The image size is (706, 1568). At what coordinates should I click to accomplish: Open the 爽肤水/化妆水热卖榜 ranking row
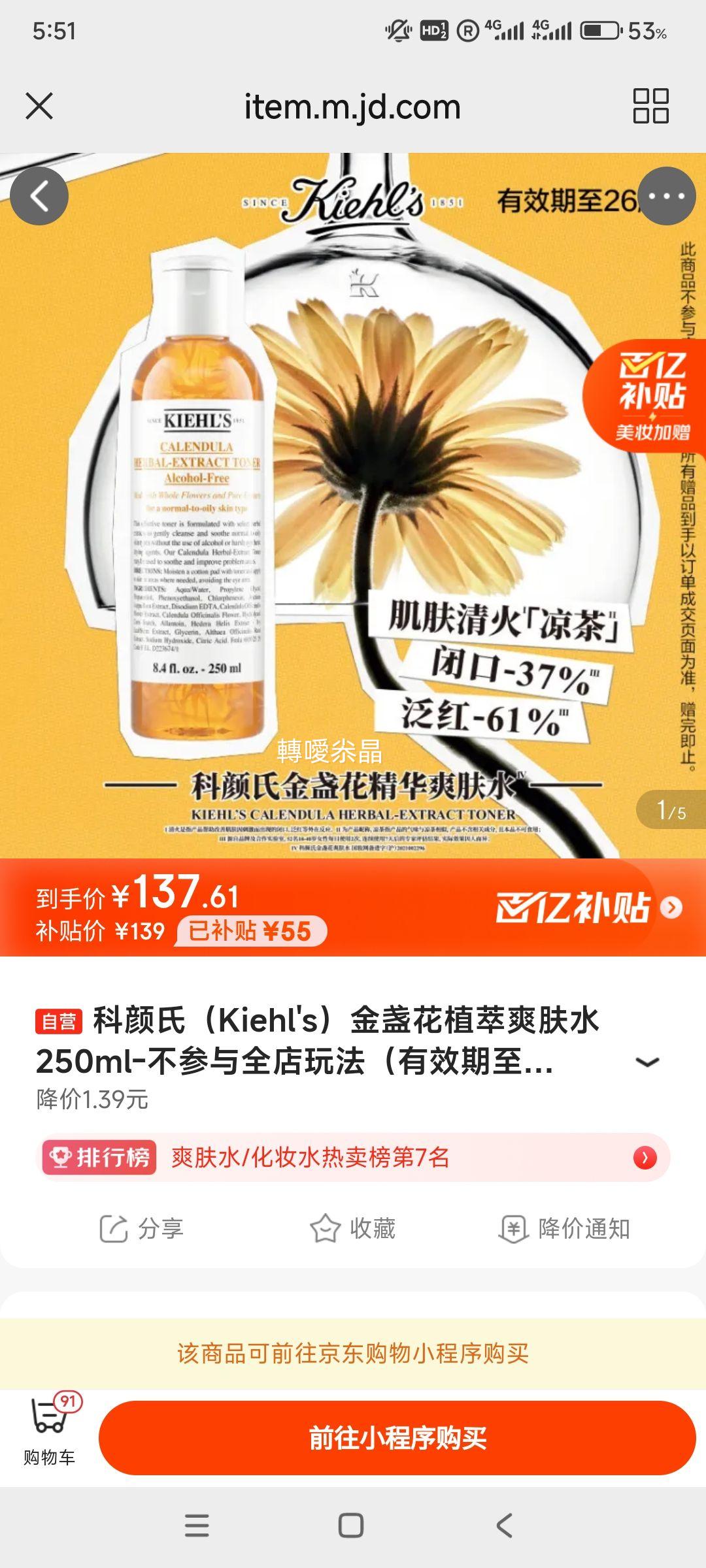[x=353, y=1158]
